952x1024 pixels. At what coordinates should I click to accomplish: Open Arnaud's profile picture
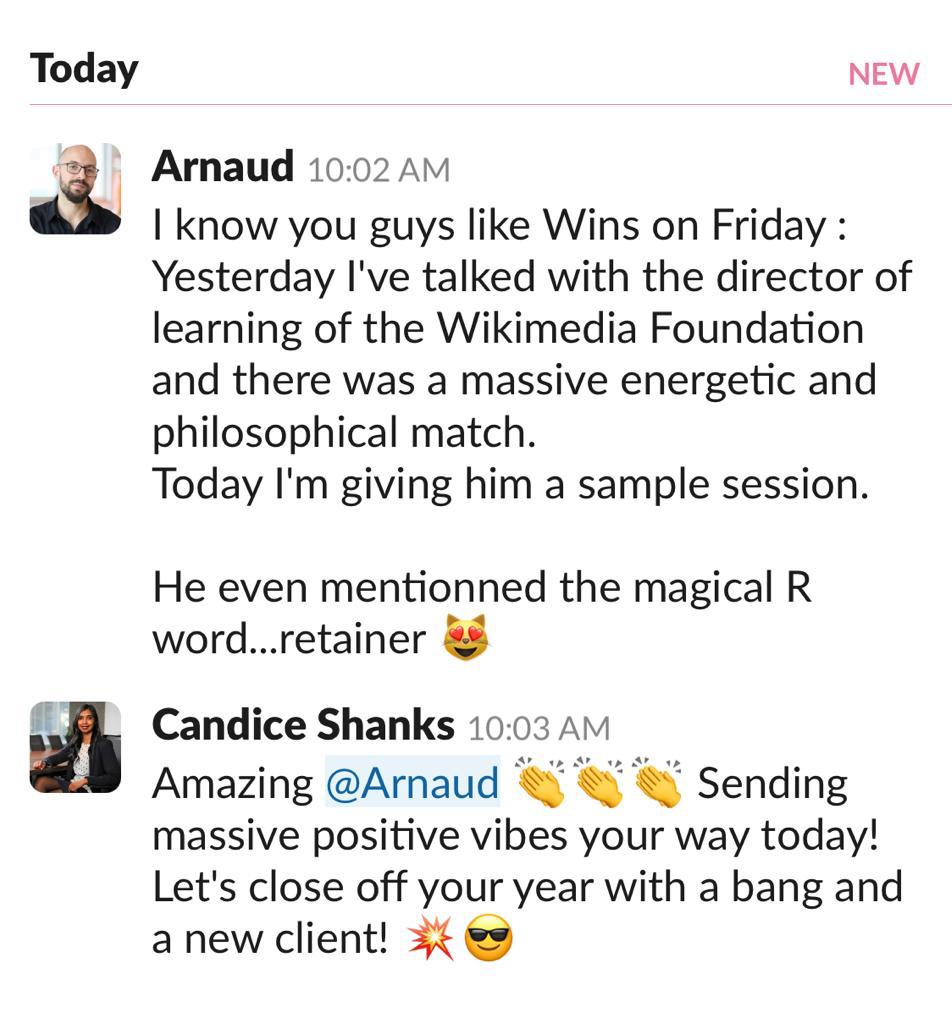[x=75, y=189]
